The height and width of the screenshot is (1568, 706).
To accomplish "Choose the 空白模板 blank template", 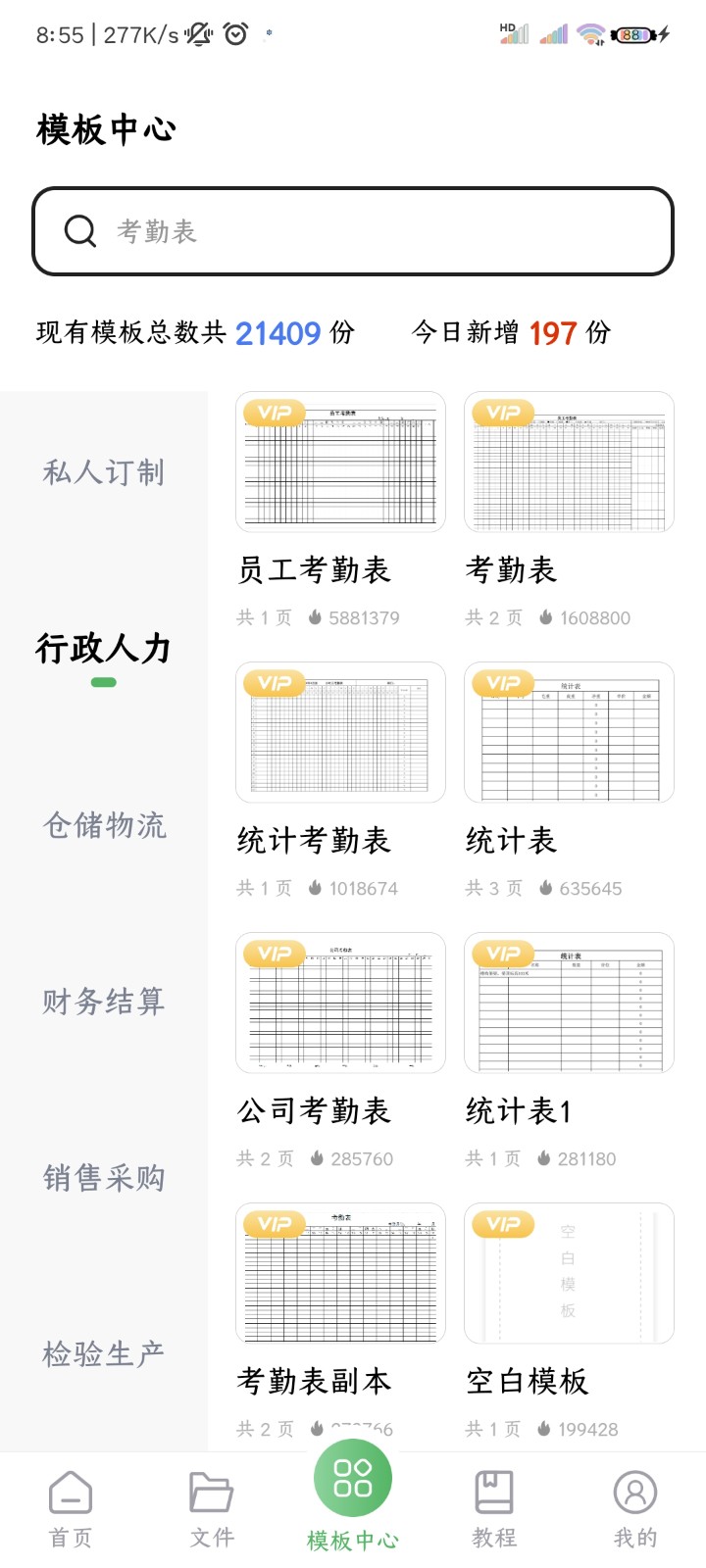I will point(569,1274).
